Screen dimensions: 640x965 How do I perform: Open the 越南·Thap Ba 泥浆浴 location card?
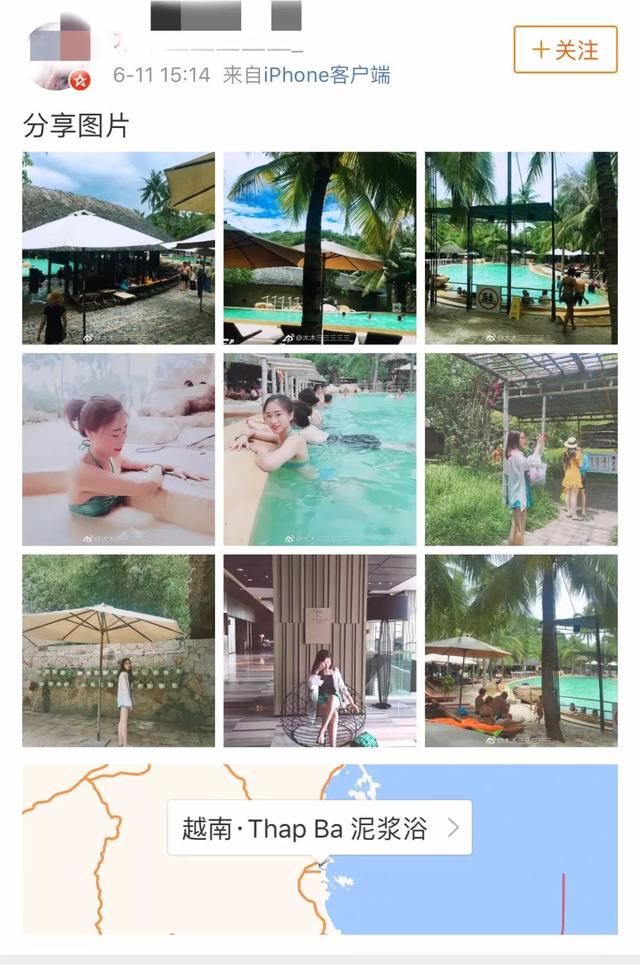click(319, 828)
